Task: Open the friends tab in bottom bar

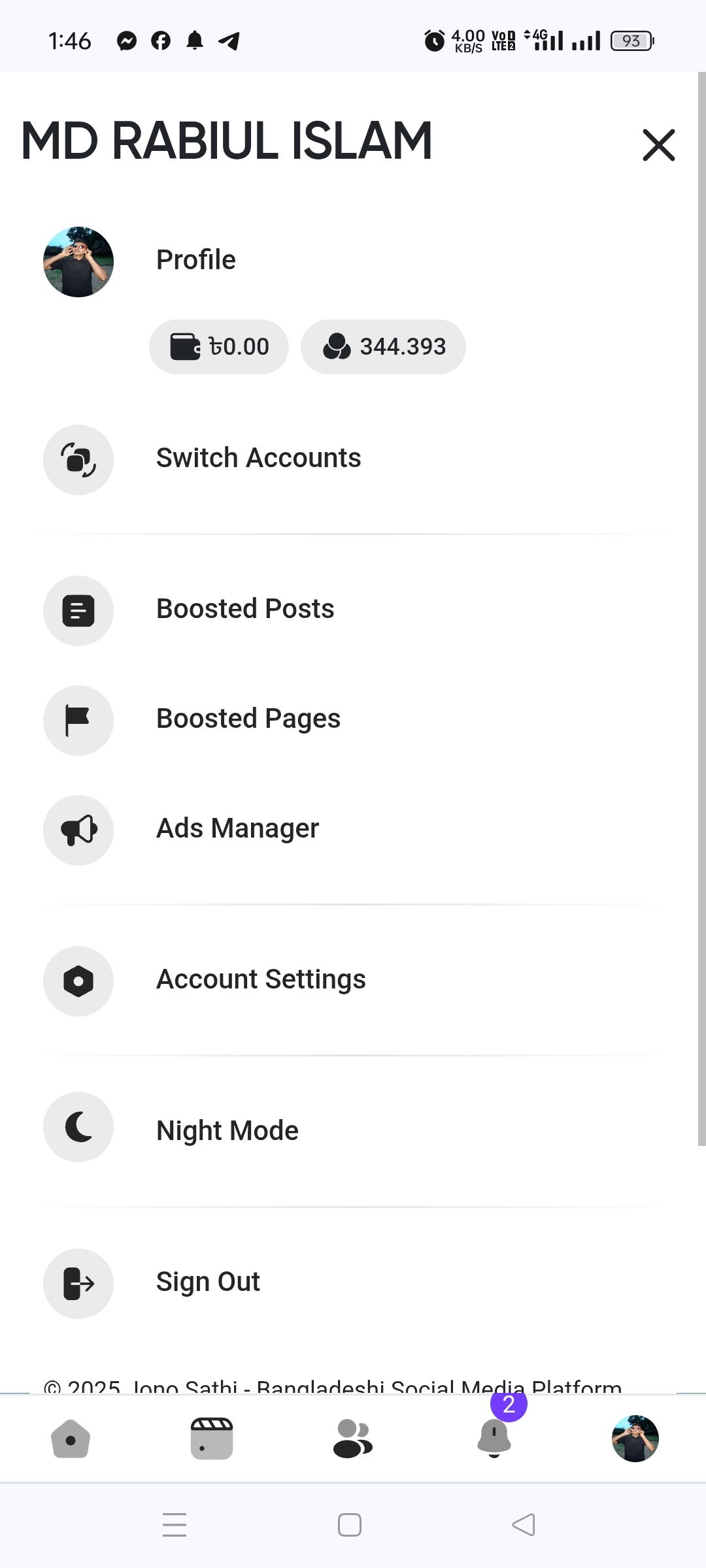Action: (353, 1439)
